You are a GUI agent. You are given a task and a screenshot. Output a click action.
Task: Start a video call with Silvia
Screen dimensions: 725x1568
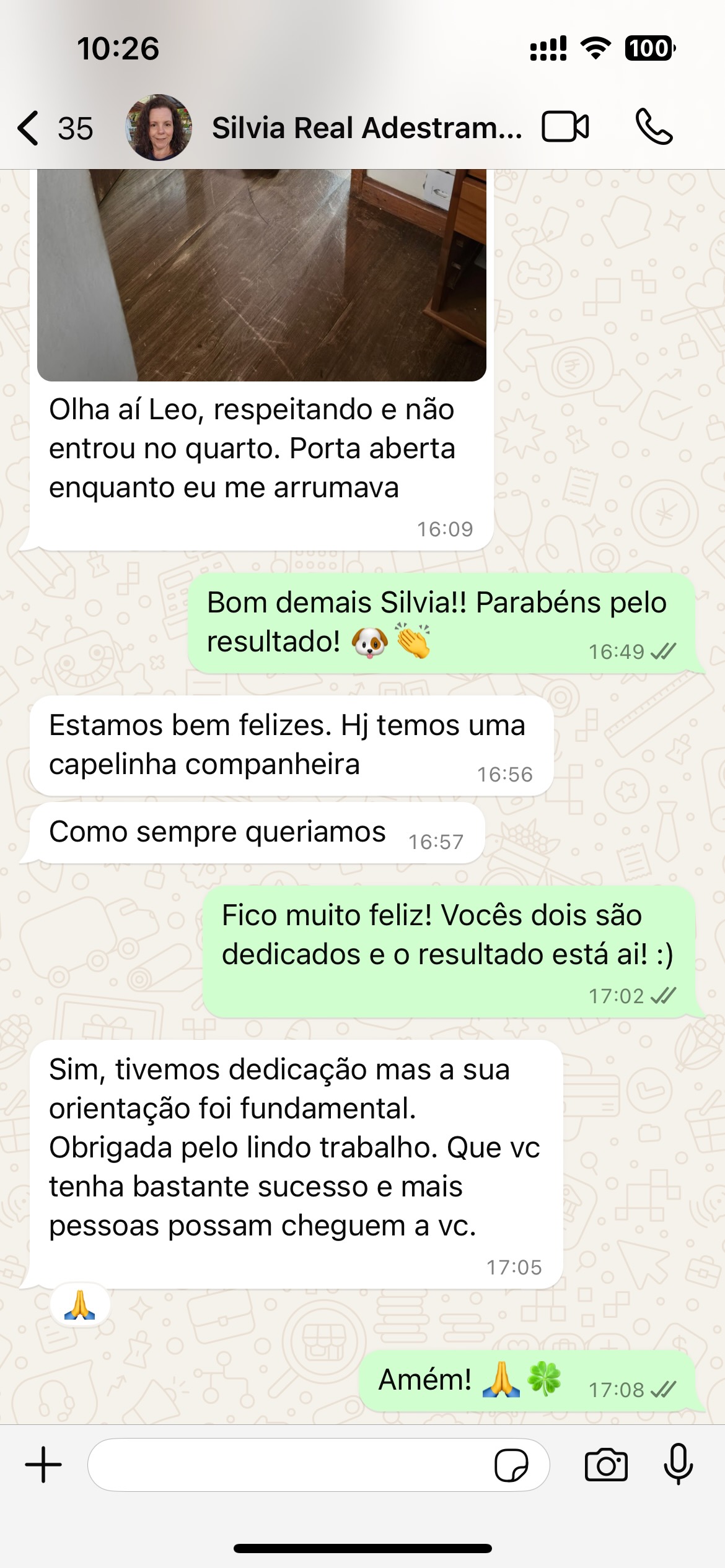click(565, 127)
